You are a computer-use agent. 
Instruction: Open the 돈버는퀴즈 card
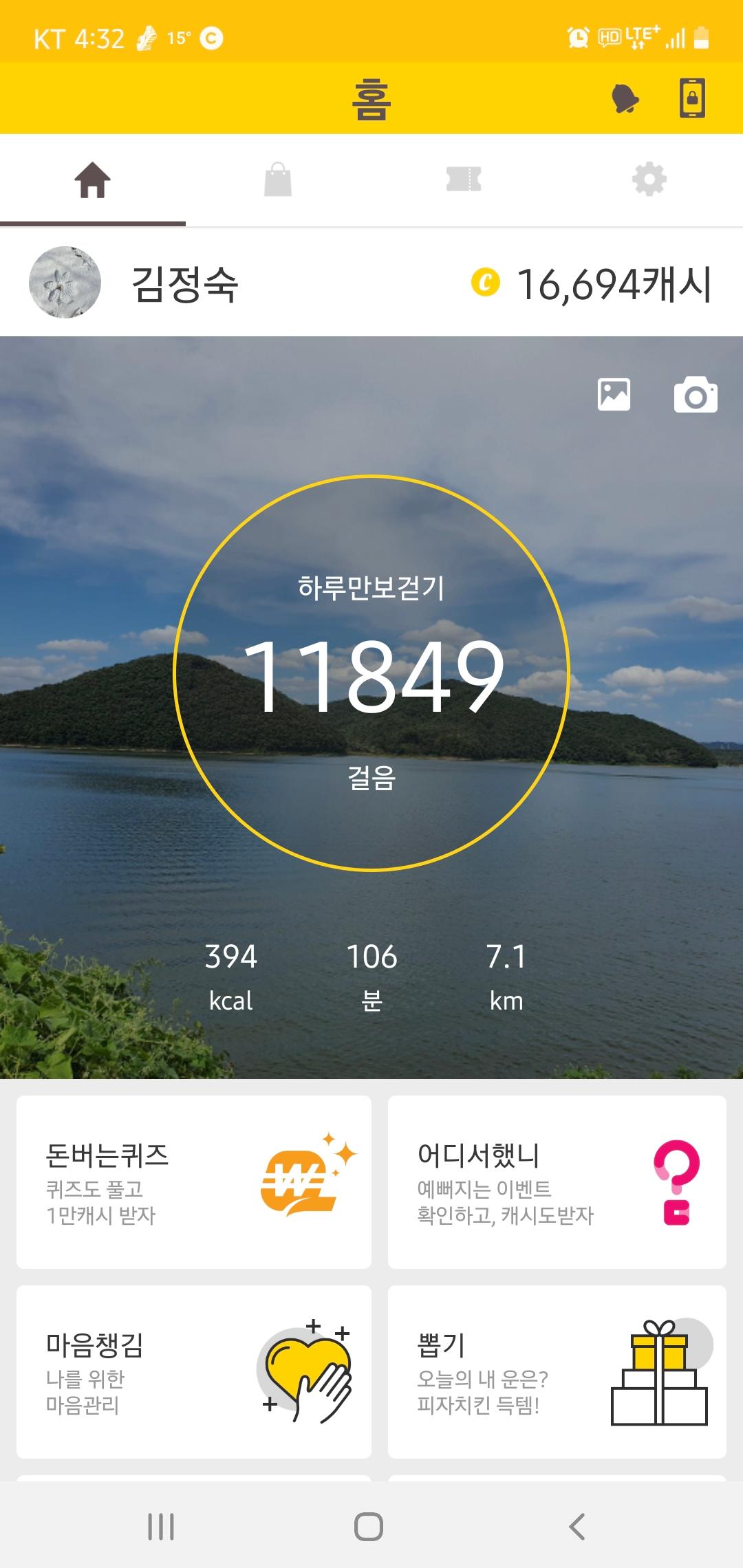coord(194,1182)
